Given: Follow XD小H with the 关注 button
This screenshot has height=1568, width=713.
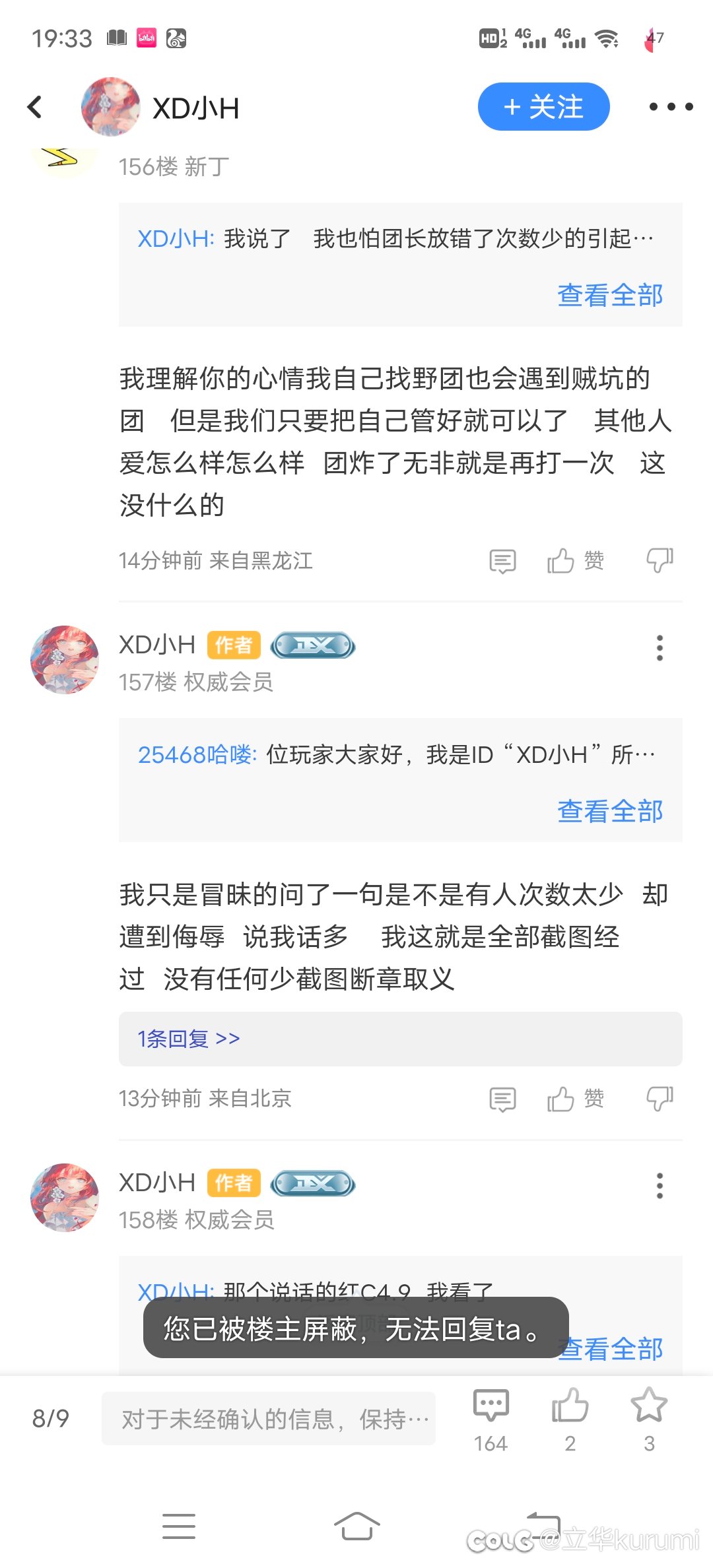Looking at the screenshot, I should (543, 107).
